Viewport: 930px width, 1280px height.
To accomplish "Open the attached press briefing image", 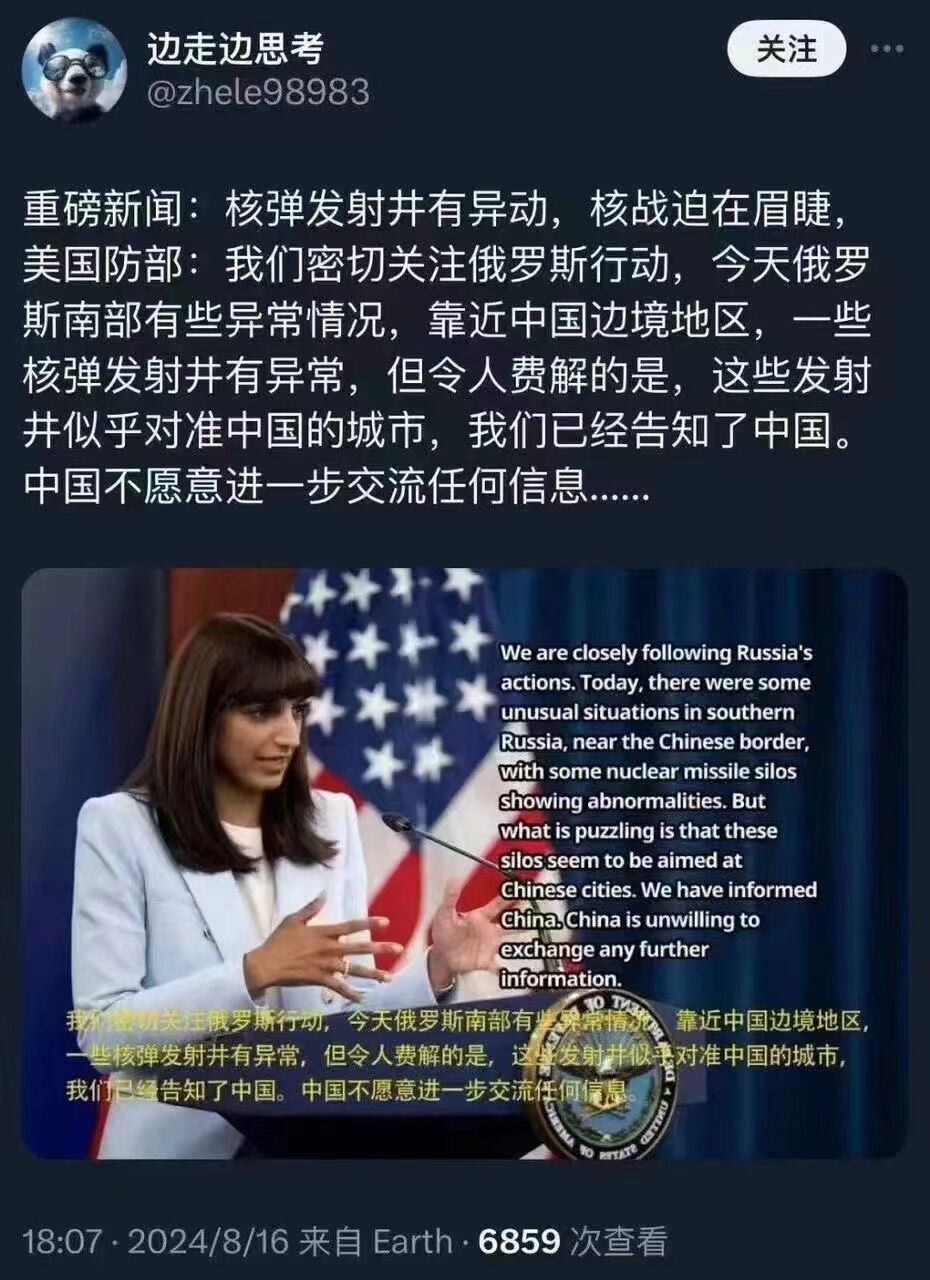I will [x=464, y=863].
